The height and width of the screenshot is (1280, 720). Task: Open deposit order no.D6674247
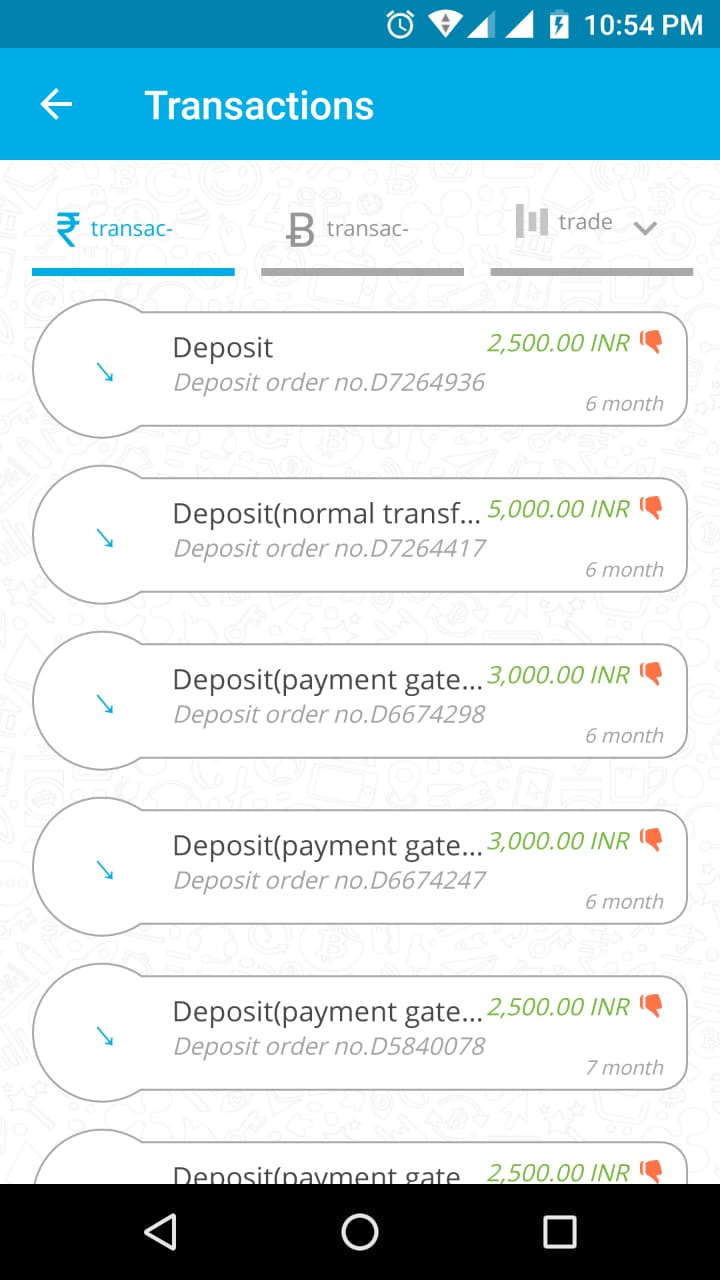tap(360, 866)
